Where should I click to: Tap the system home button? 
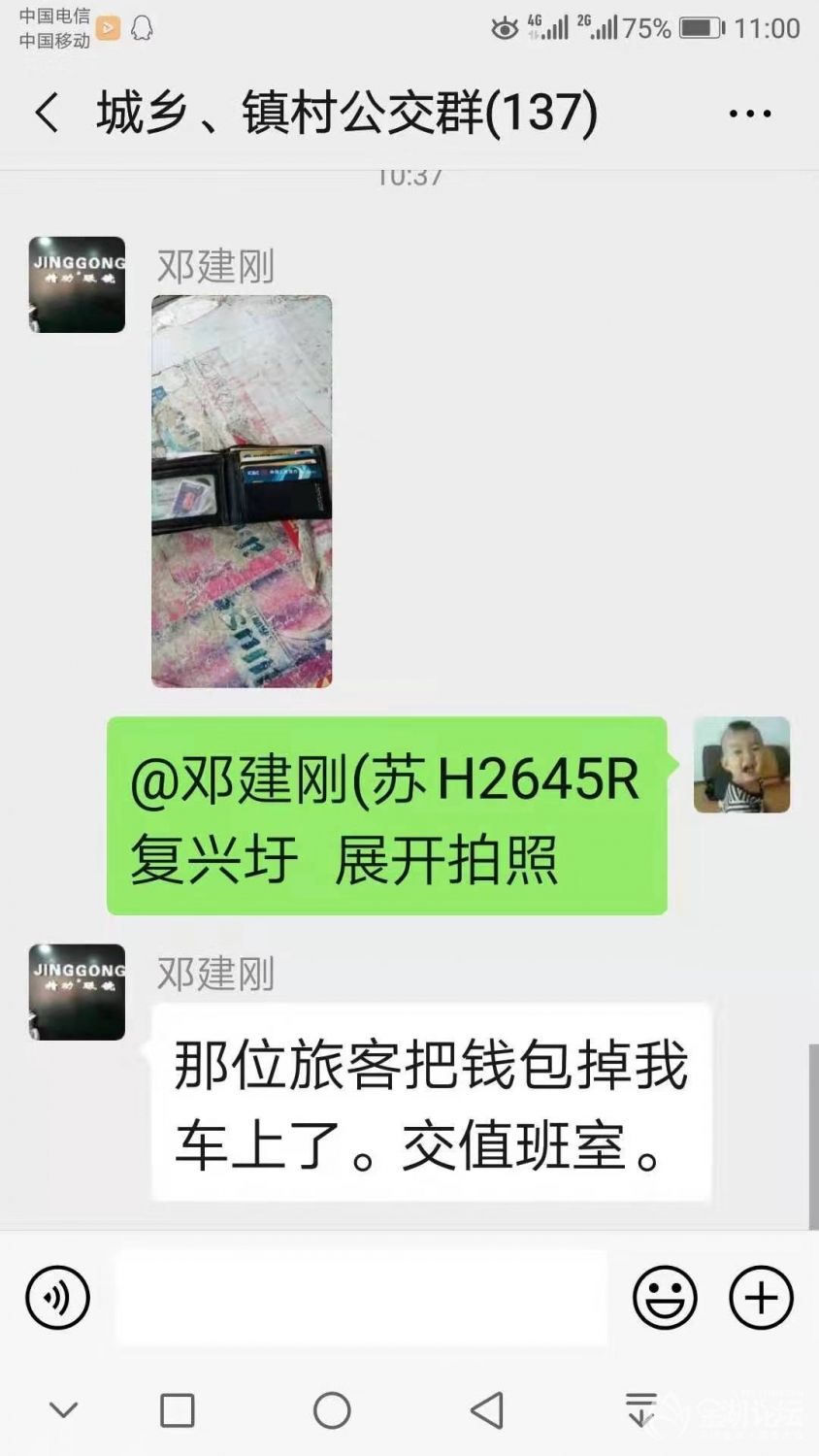click(x=332, y=1410)
